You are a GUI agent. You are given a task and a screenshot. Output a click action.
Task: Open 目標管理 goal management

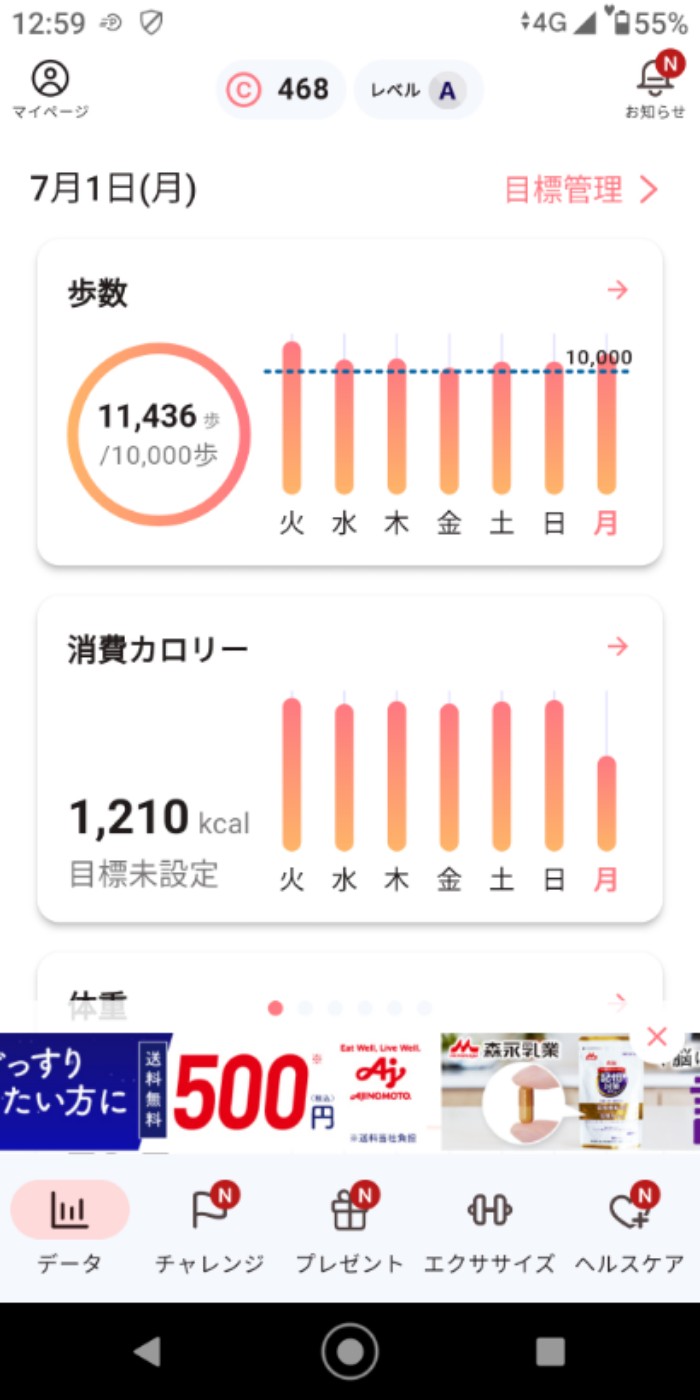coord(581,189)
